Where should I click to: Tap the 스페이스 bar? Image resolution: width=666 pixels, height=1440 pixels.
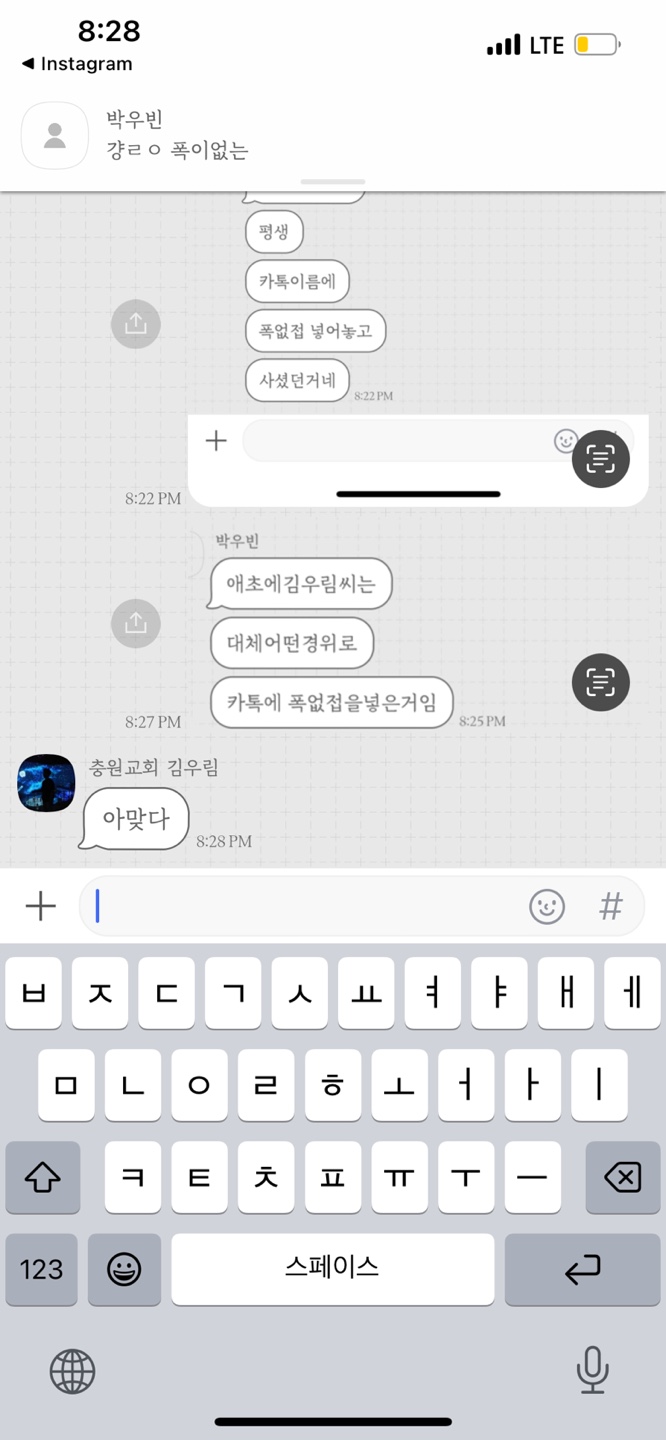(x=332, y=1269)
